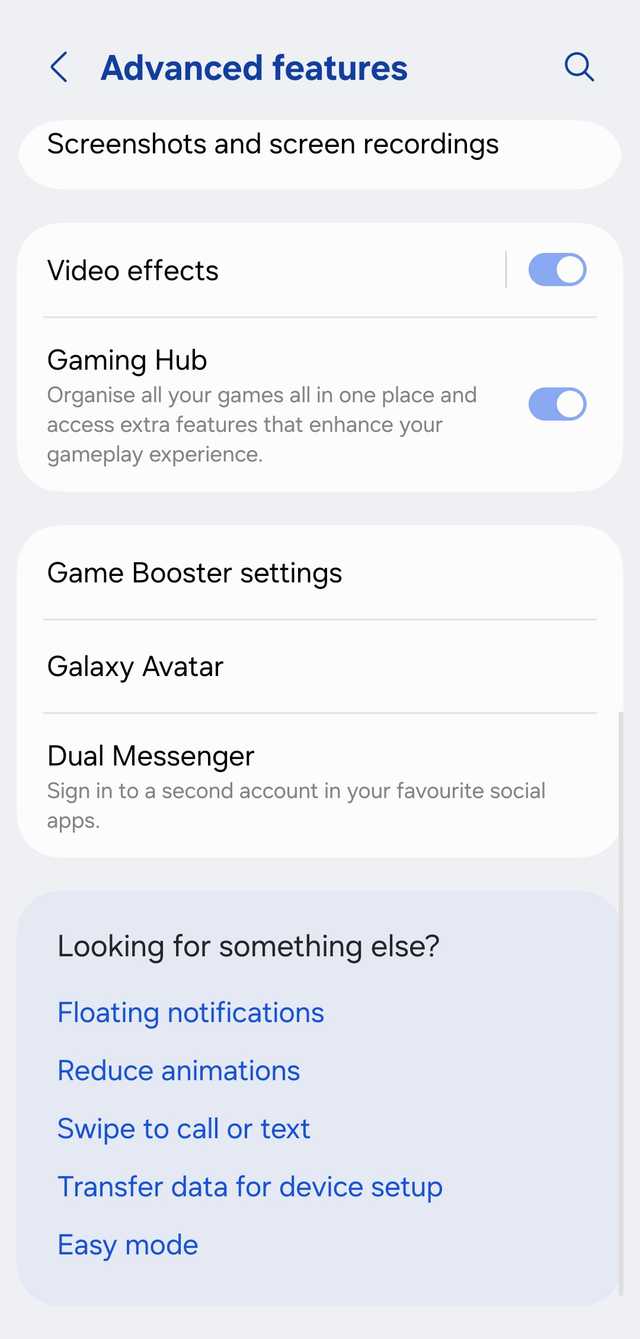The image size is (640, 1339).
Task: Open Game Booster settings
Action: pyautogui.click(x=195, y=573)
